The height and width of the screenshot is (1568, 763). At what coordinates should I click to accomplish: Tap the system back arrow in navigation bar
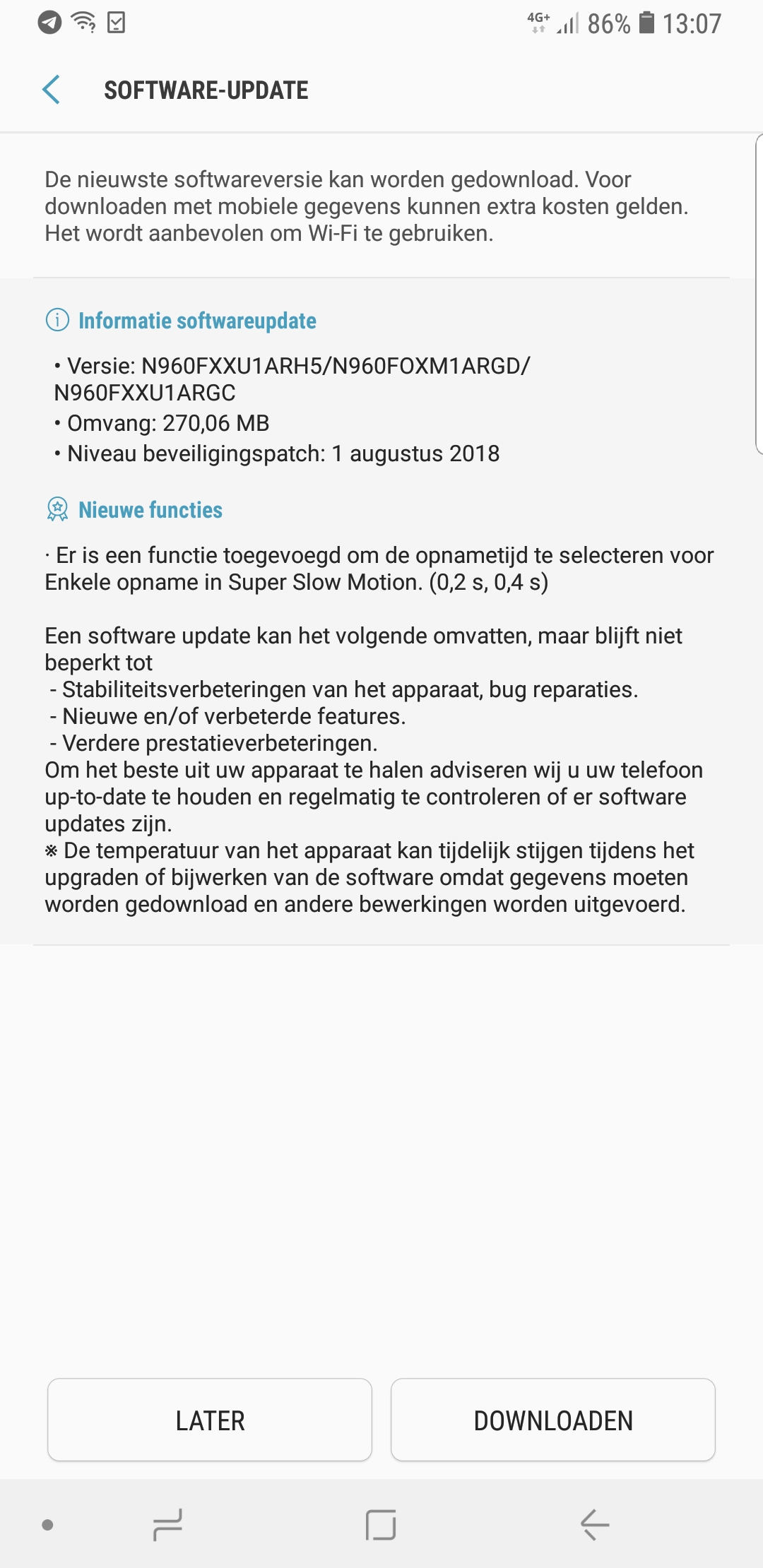595,1524
